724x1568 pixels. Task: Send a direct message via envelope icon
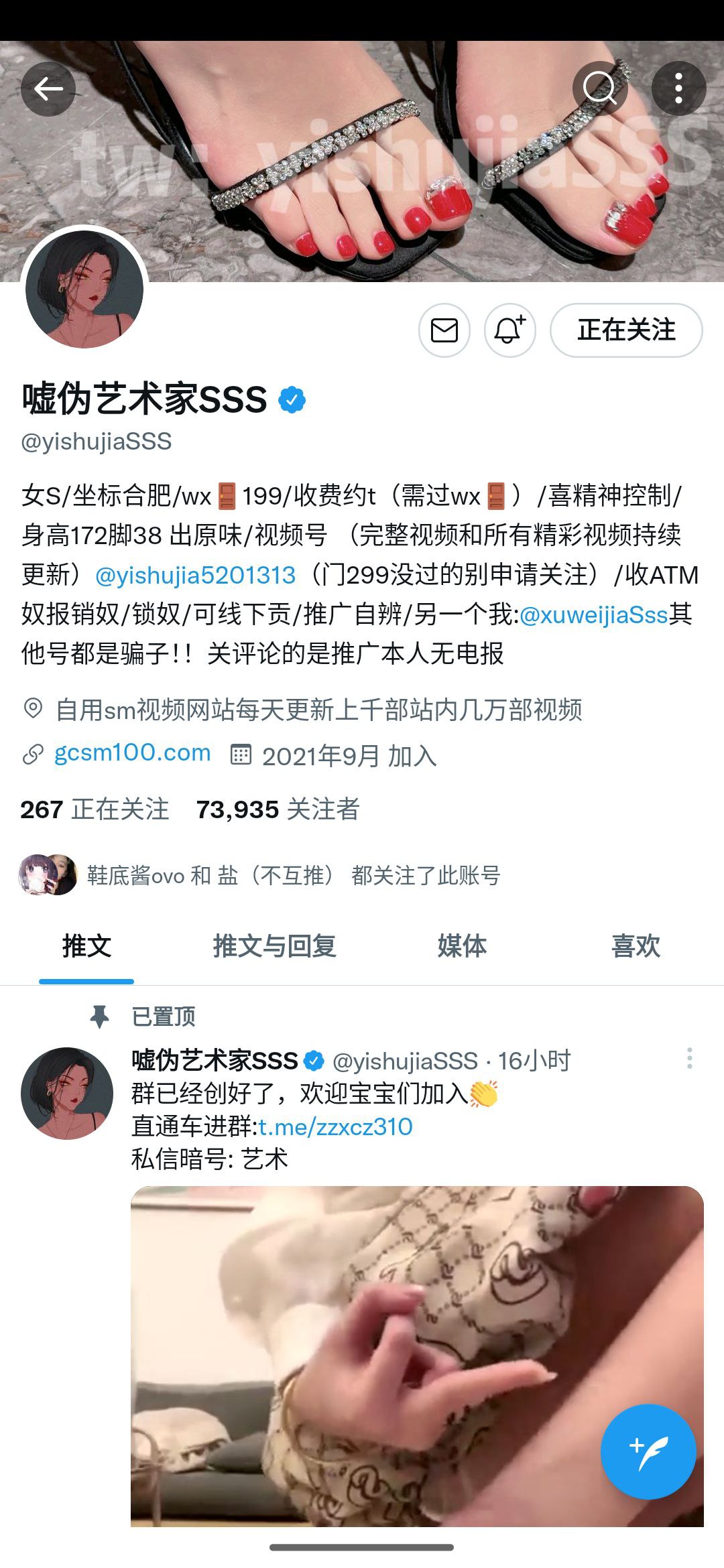click(x=444, y=330)
